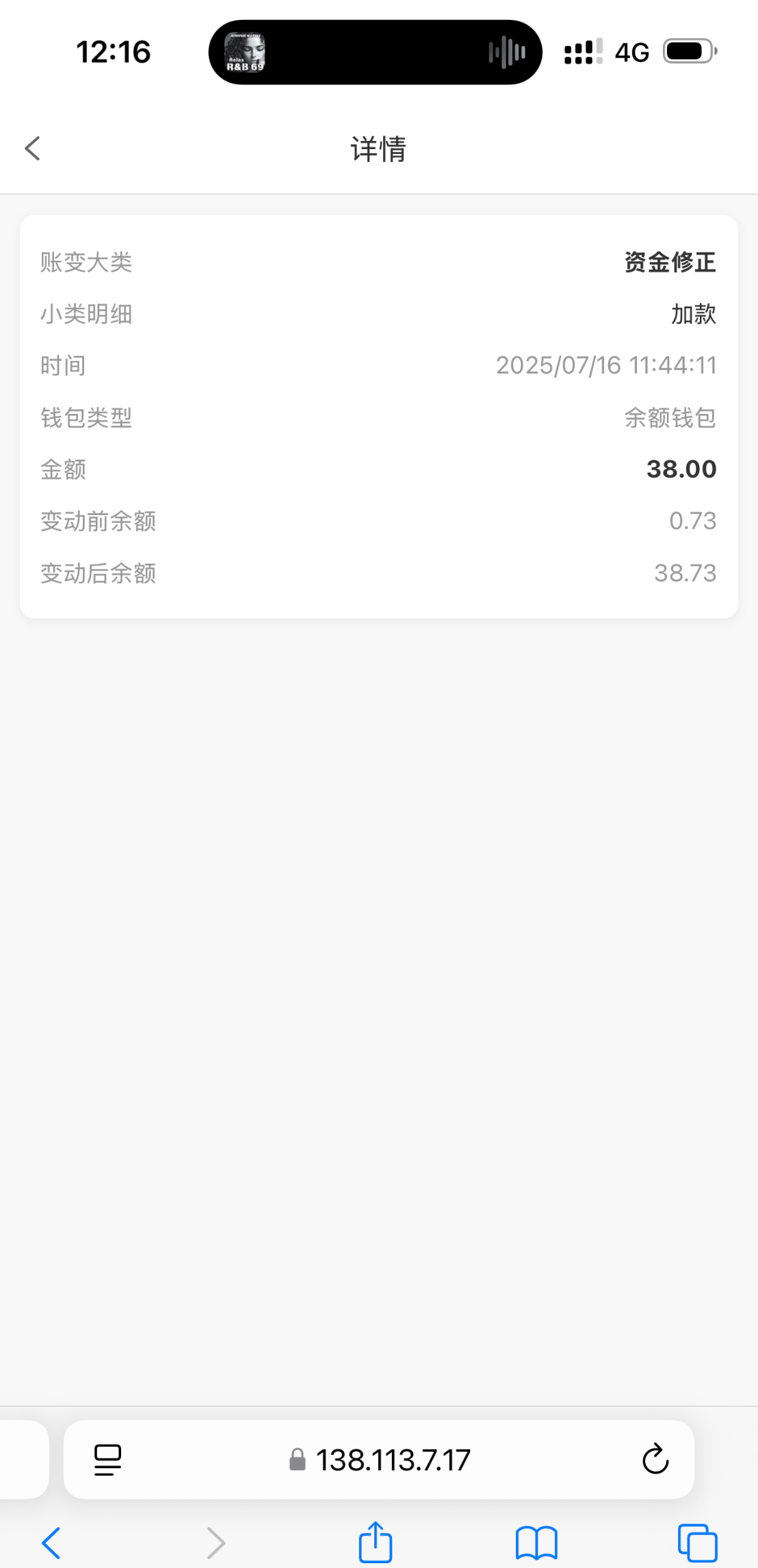Navigate back in Safari's bottom toolbar
Screen dimensions: 758x1568
[x=51, y=1543]
